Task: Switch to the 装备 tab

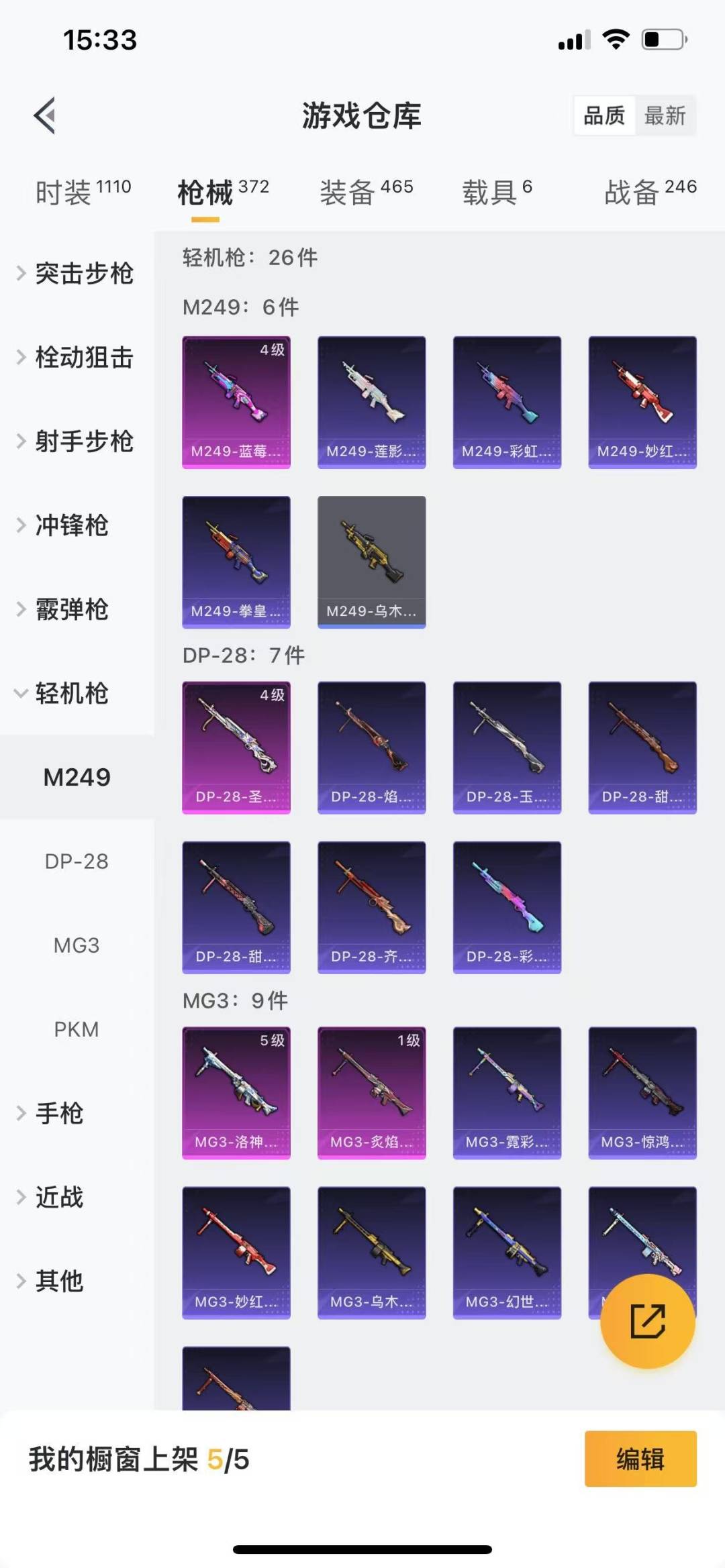Action: [367, 192]
